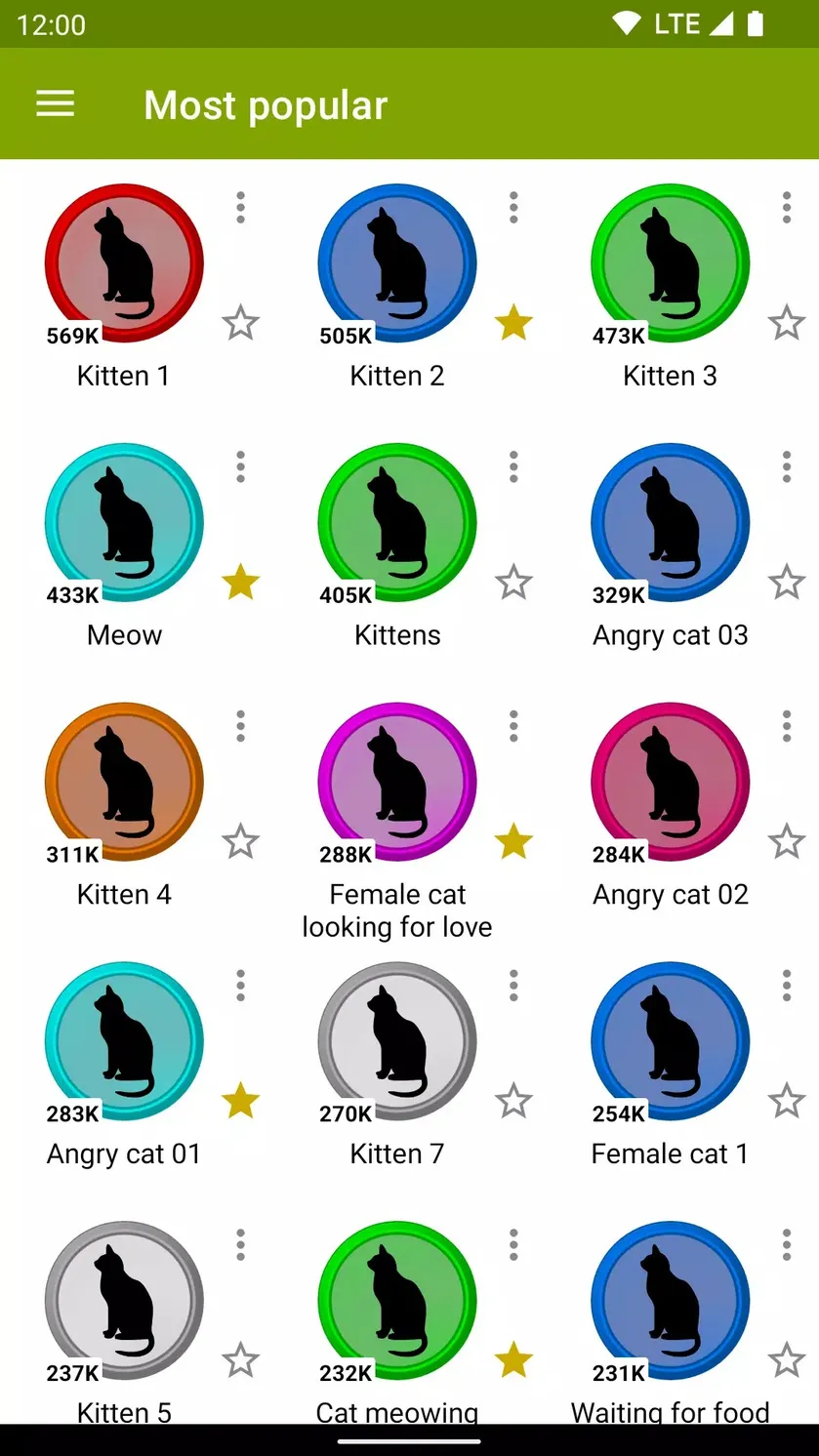Play the Kitten 1 sound
Screen dimensions: 819x1456
click(124, 263)
